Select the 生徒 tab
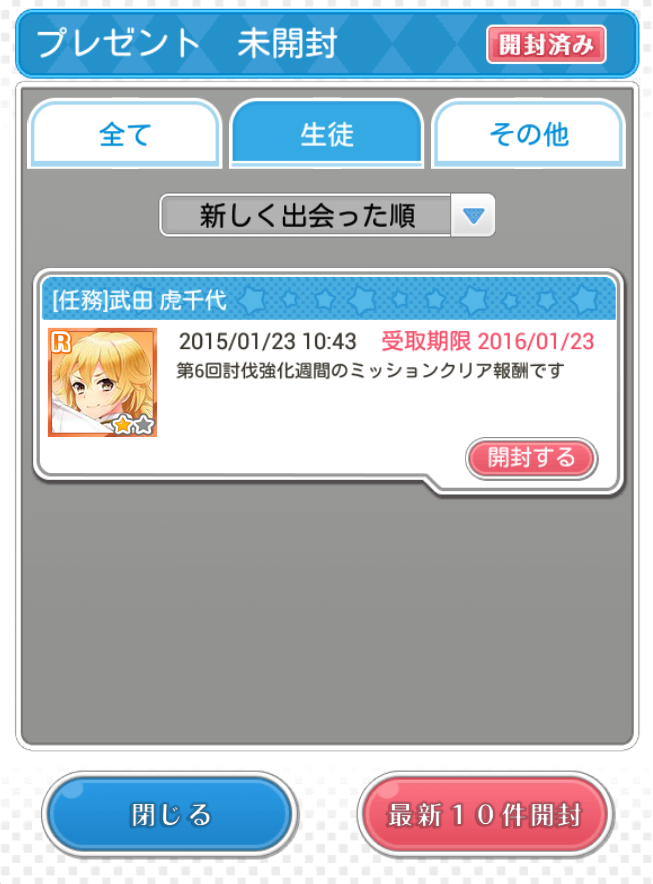Image resolution: width=653 pixels, height=884 pixels. tap(327, 134)
